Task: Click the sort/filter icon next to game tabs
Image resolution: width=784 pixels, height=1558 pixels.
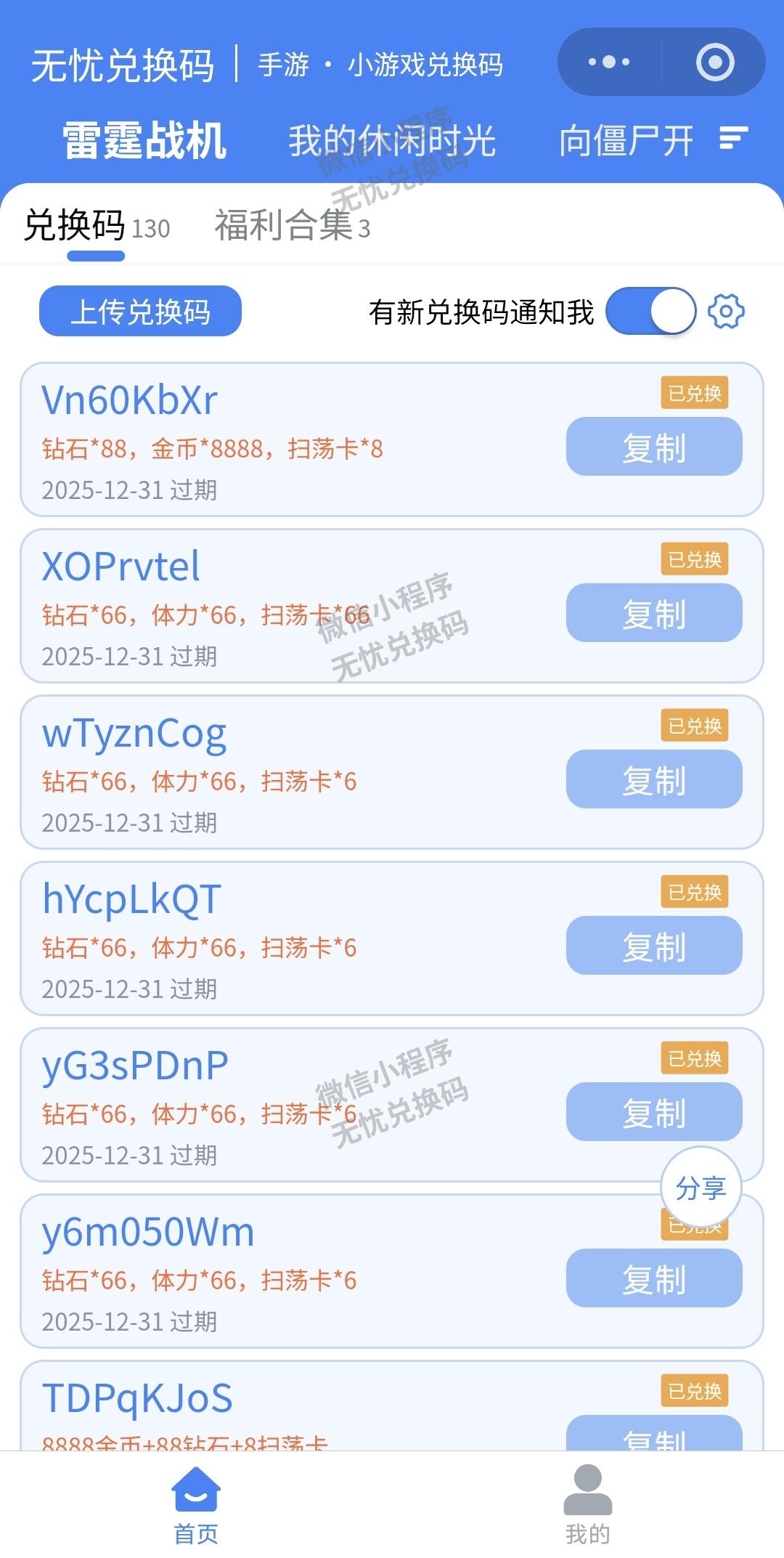Action: tap(735, 139)
